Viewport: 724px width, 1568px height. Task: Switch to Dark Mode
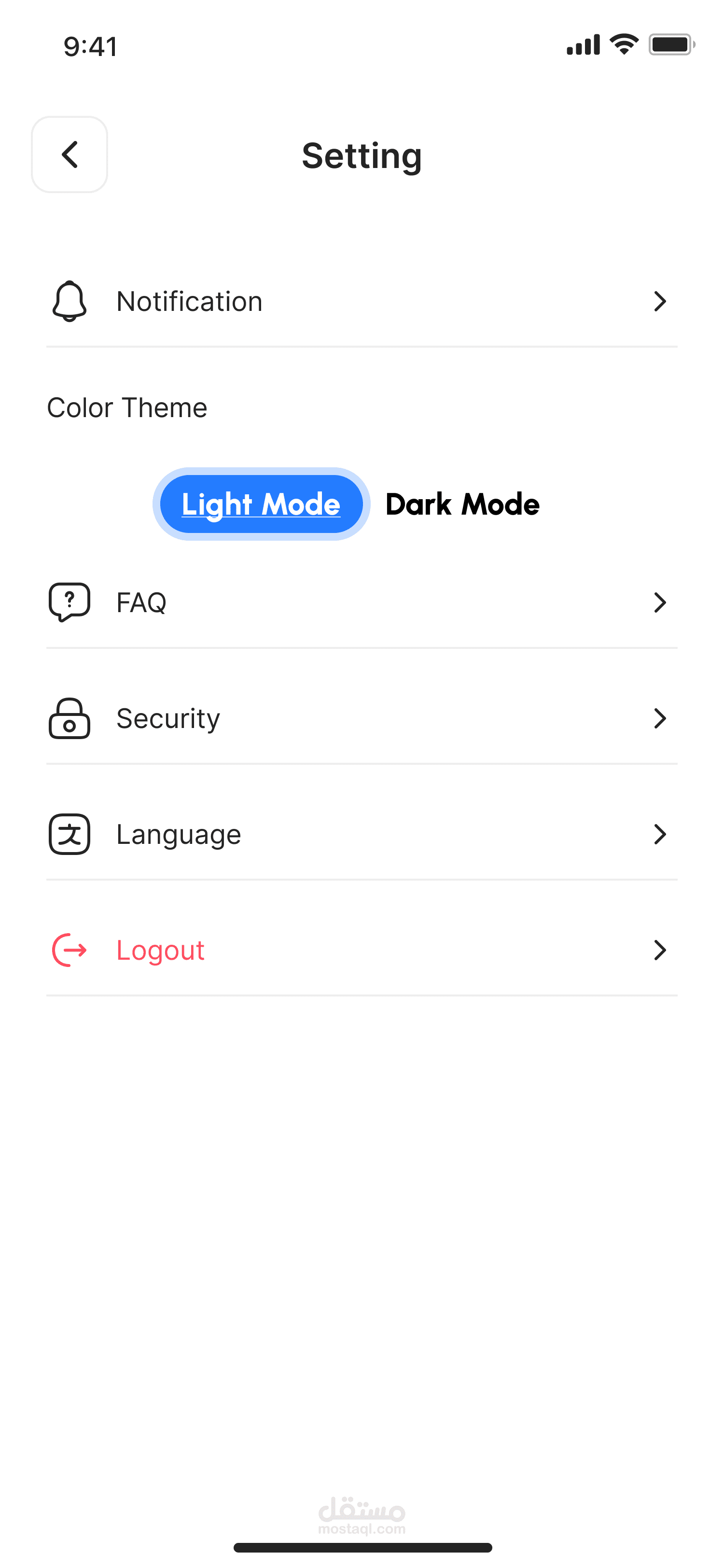tap(462, 504)
